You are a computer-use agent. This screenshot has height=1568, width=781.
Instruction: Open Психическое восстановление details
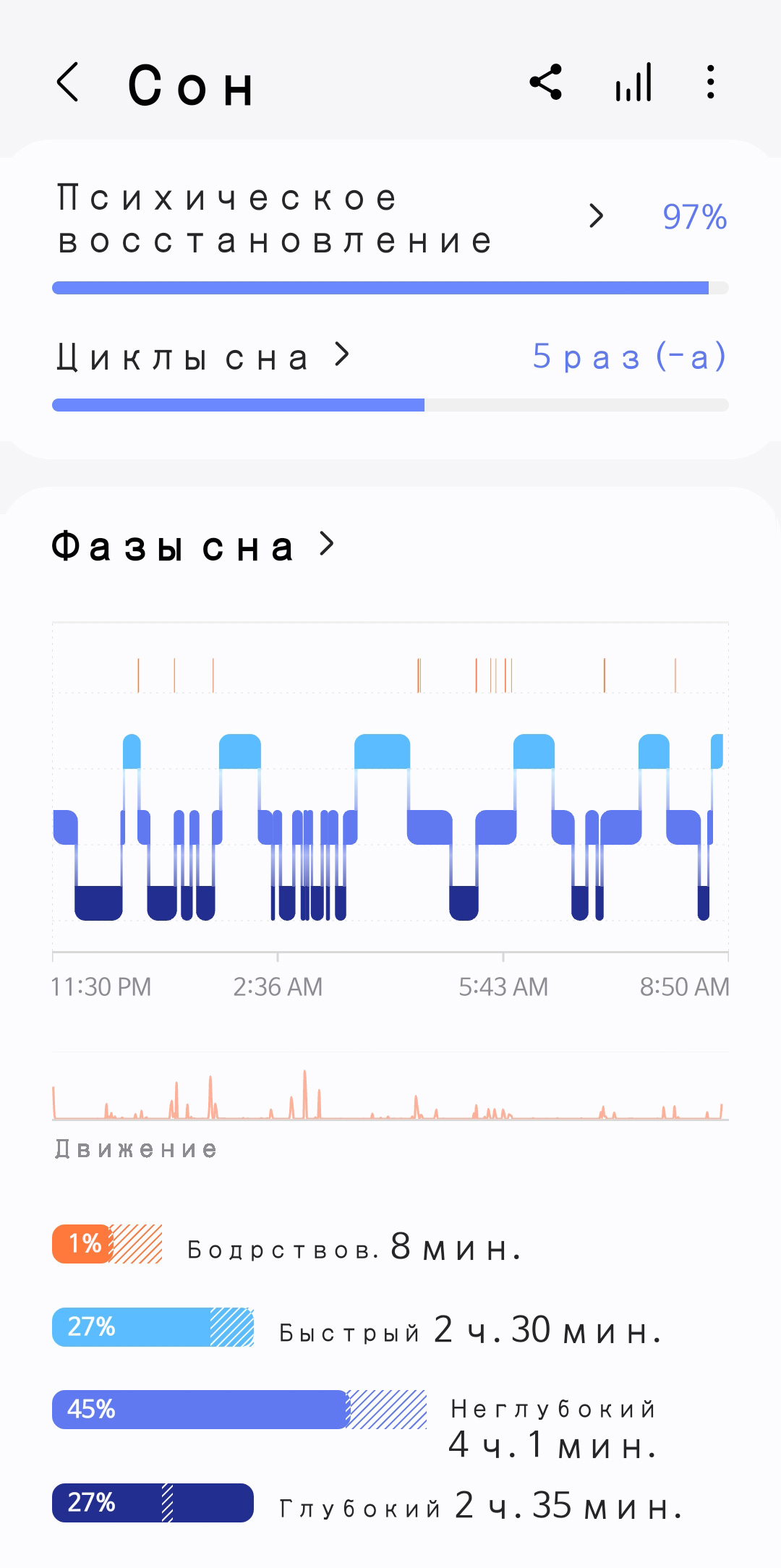390,218
